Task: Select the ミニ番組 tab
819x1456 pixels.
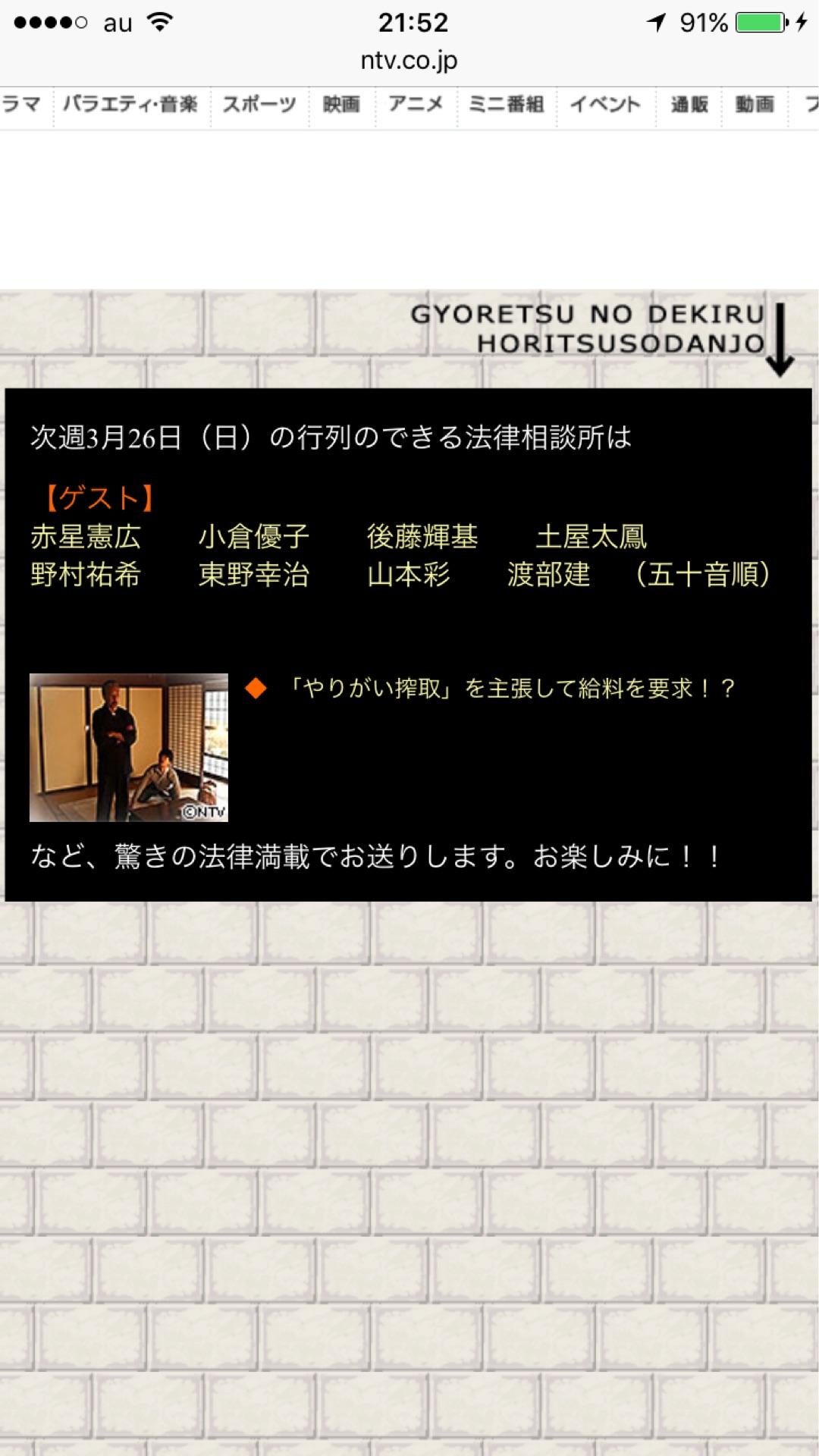Action: 506,105
